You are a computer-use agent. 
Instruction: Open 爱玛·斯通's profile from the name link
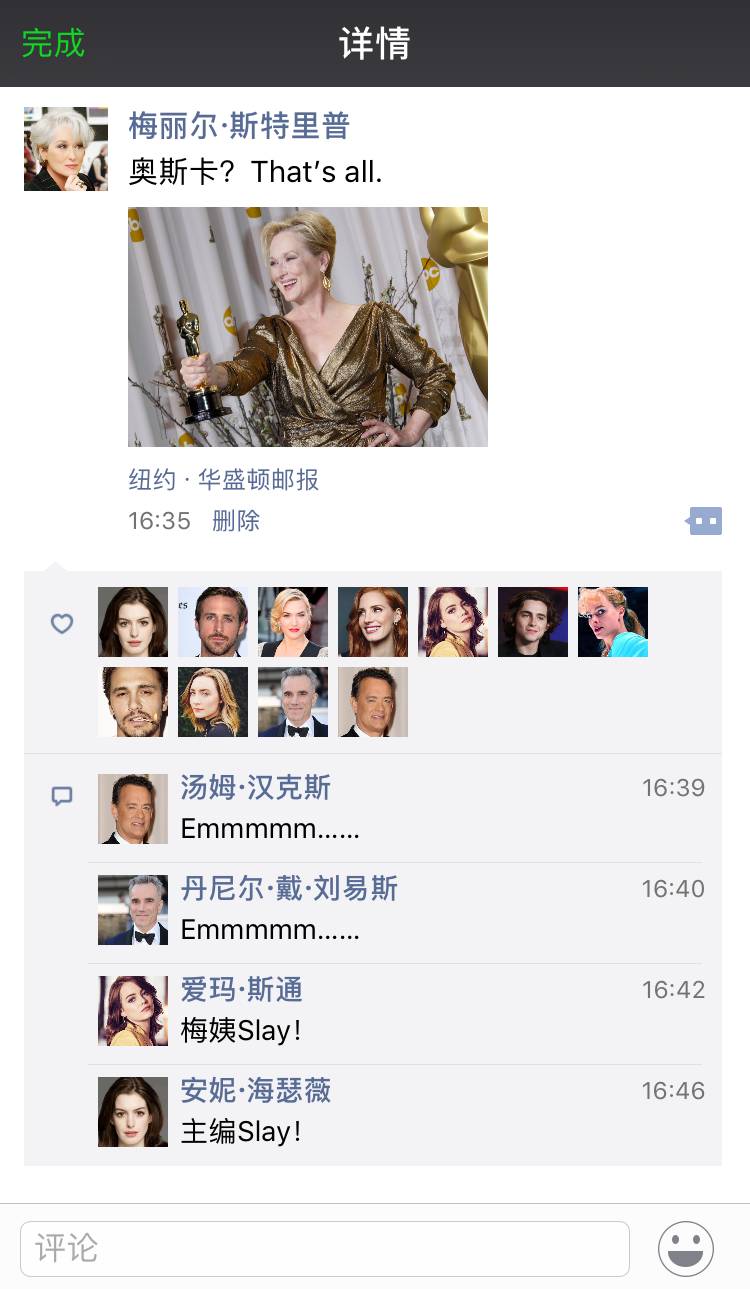(x=241, y=990)
